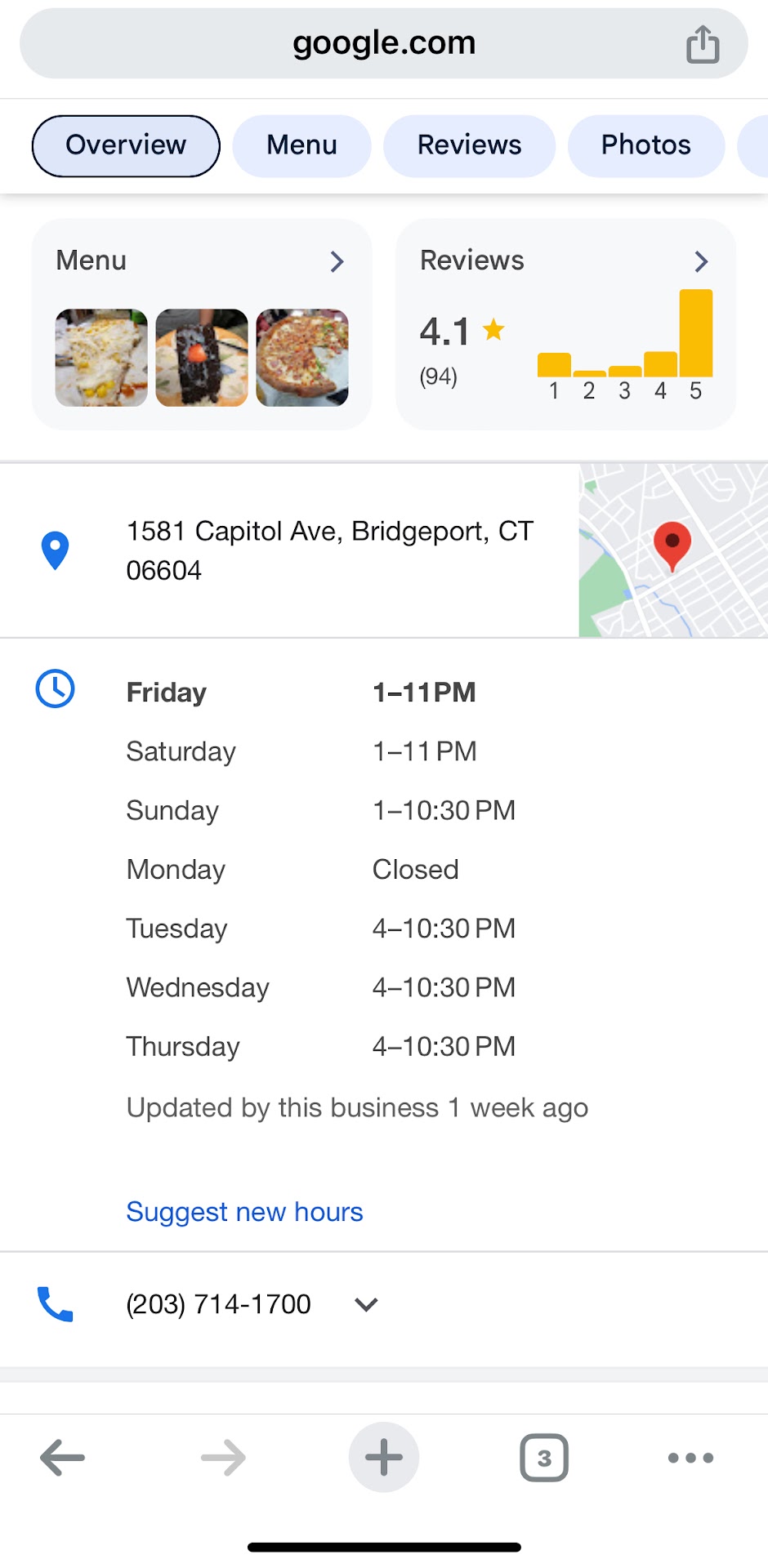Open a new browser tab
Viewport: 768px width, 1568px height.
tap(383, 1458)
